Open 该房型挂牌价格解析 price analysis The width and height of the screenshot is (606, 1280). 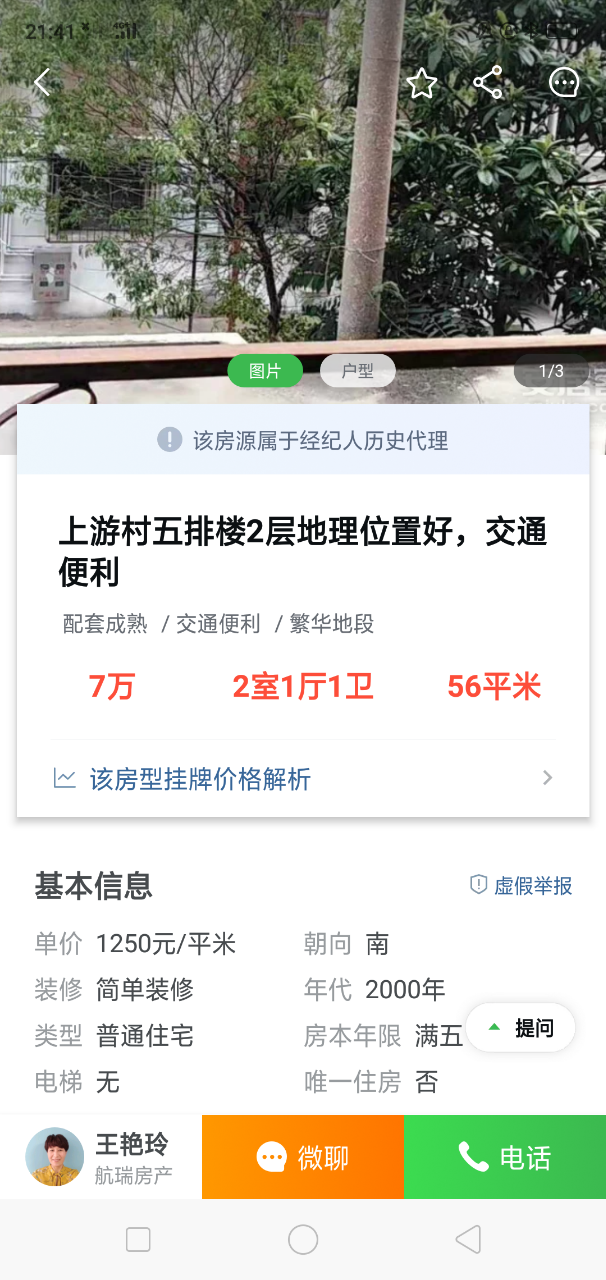point(302,779)
